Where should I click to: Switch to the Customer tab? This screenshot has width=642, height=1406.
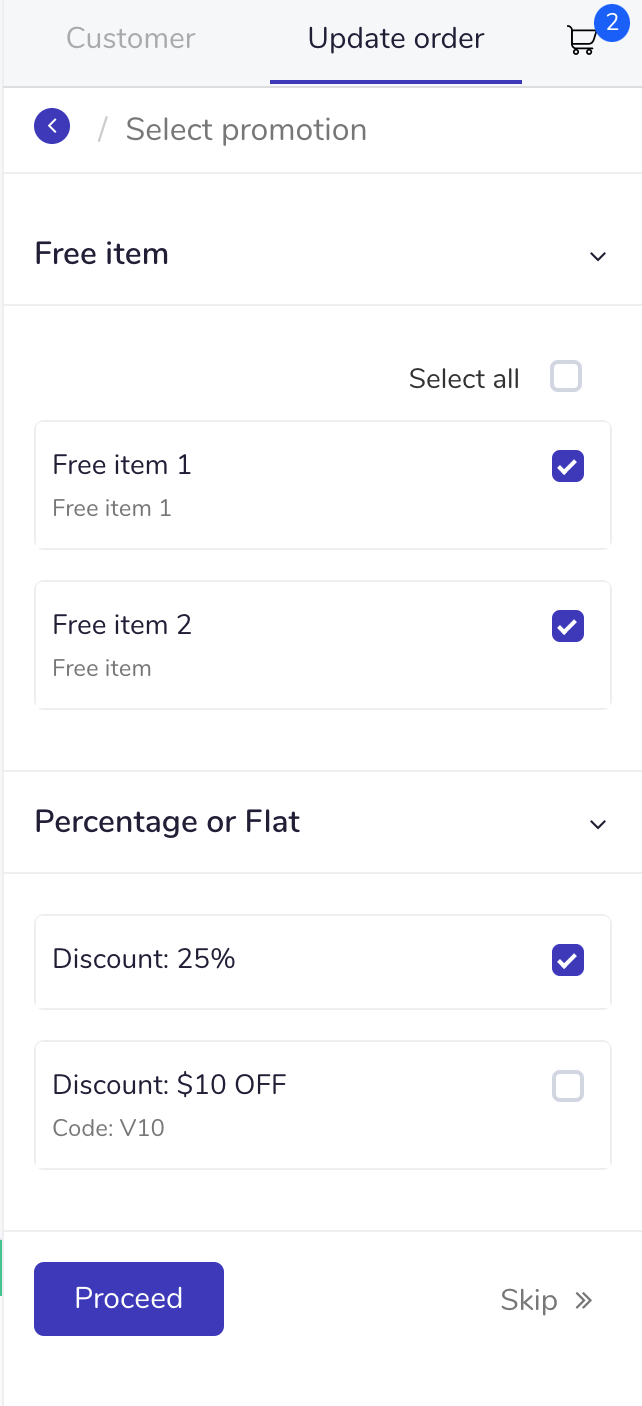point(131,39)
